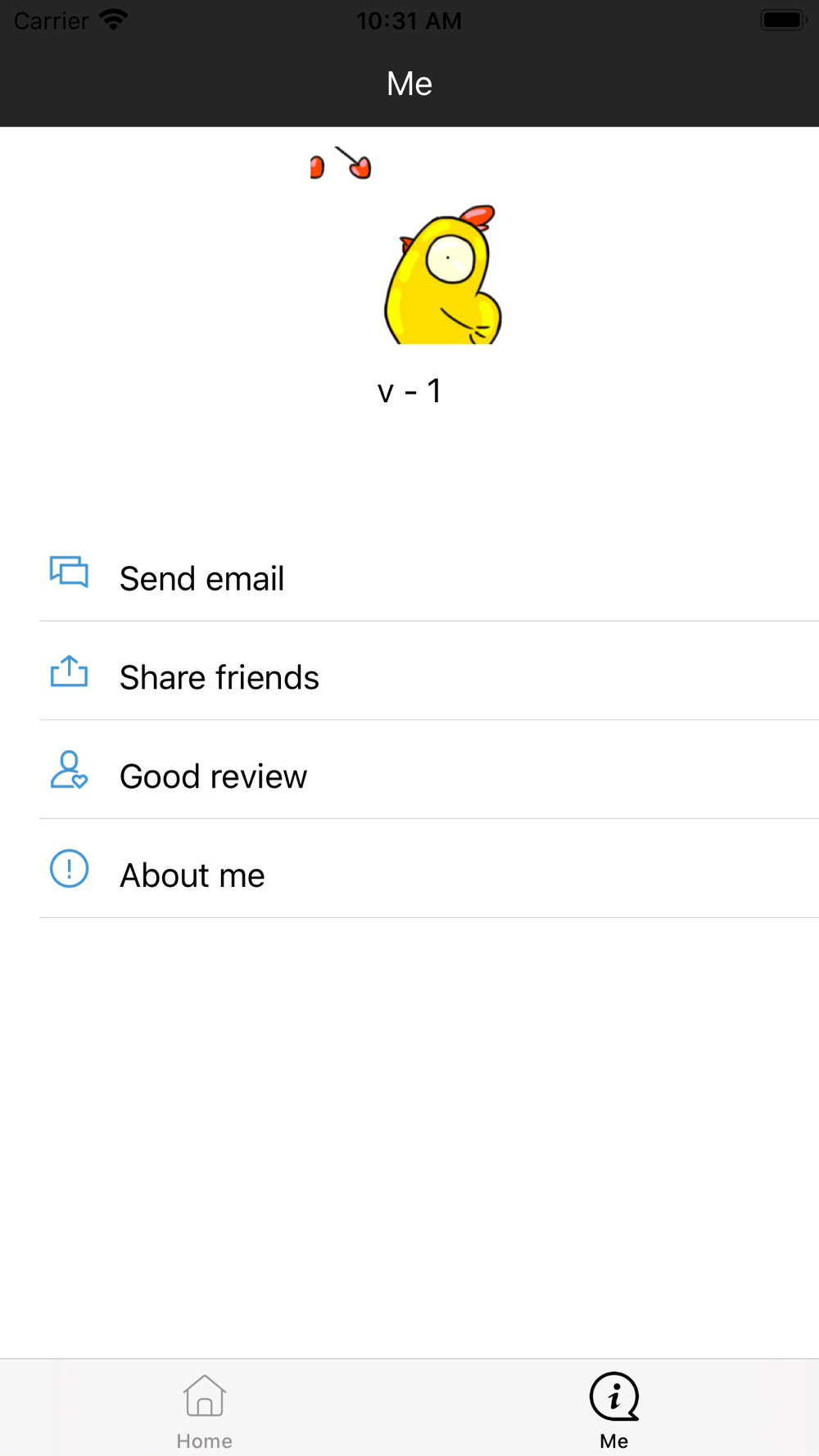Screen dimensions: 819x1456
Task: Select the Me tab
Action: pyautogui.click(x=614, y=1410)
